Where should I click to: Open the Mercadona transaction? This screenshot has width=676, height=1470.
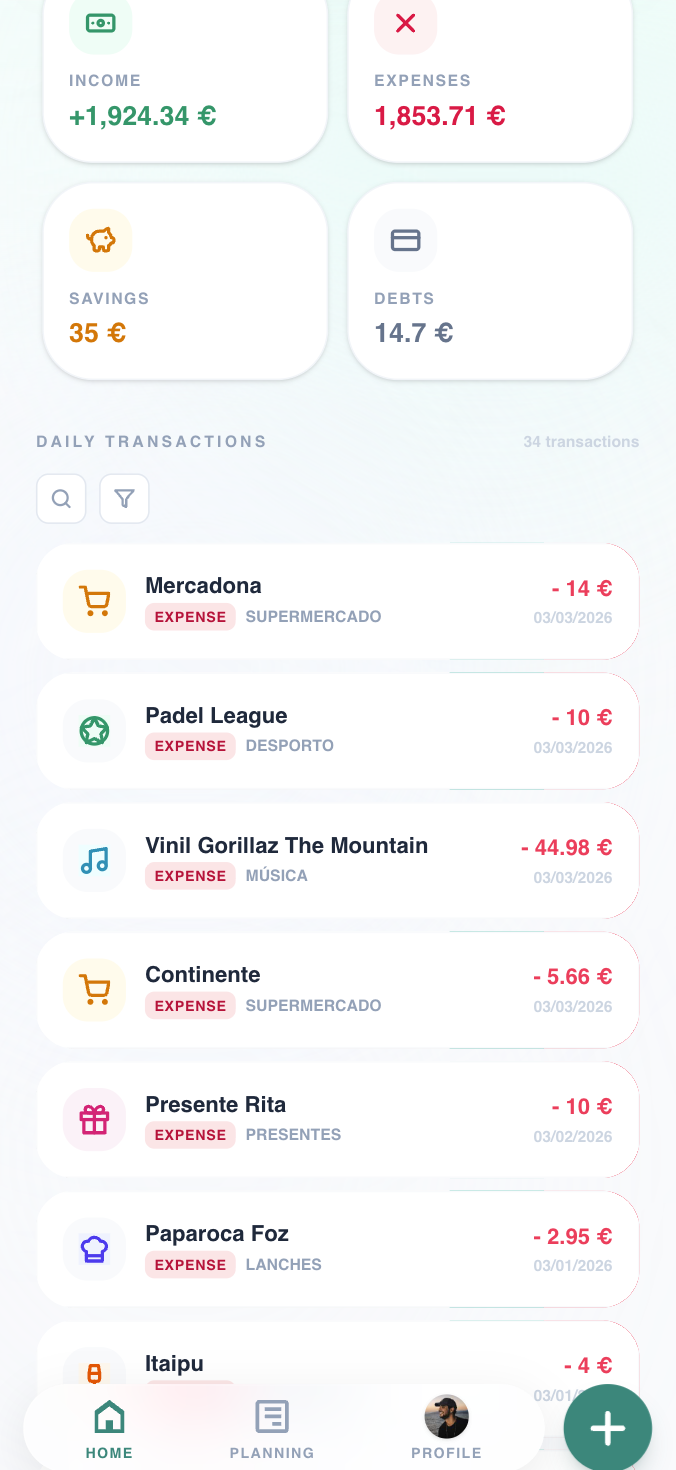click(337, 601)
